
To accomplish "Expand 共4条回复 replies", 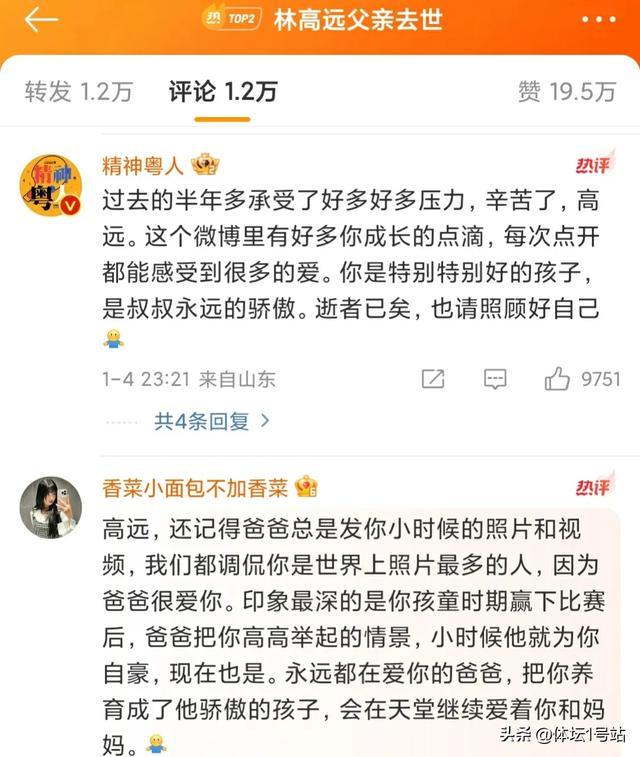I will tap(211, 421).
